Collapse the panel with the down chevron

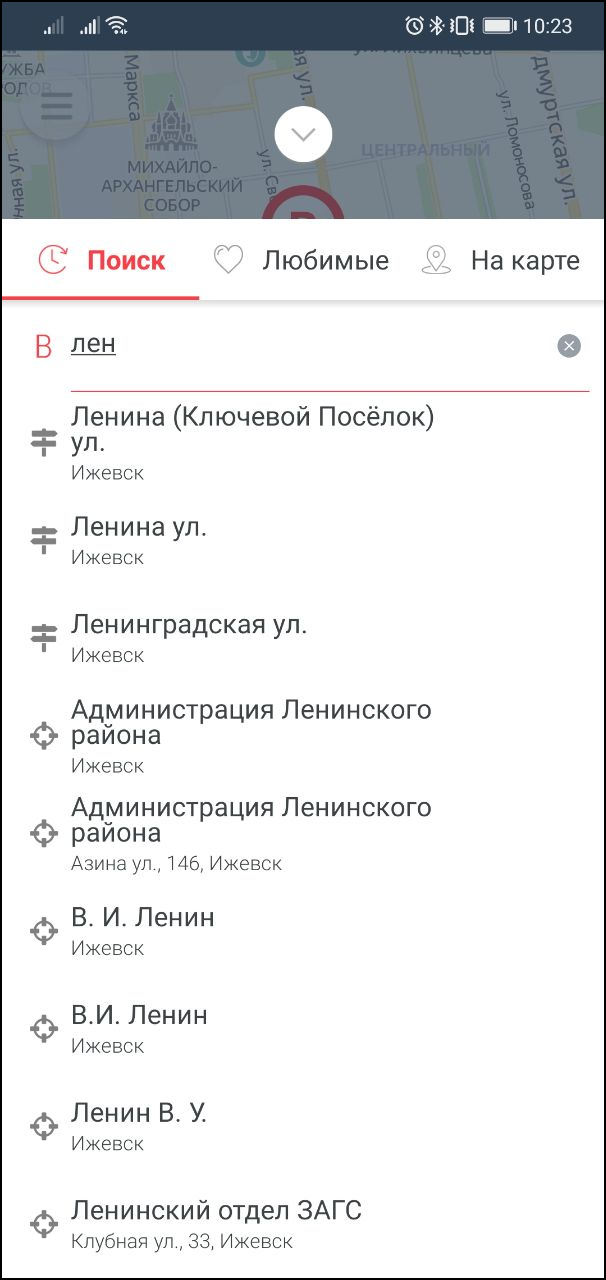click(303, 133)
